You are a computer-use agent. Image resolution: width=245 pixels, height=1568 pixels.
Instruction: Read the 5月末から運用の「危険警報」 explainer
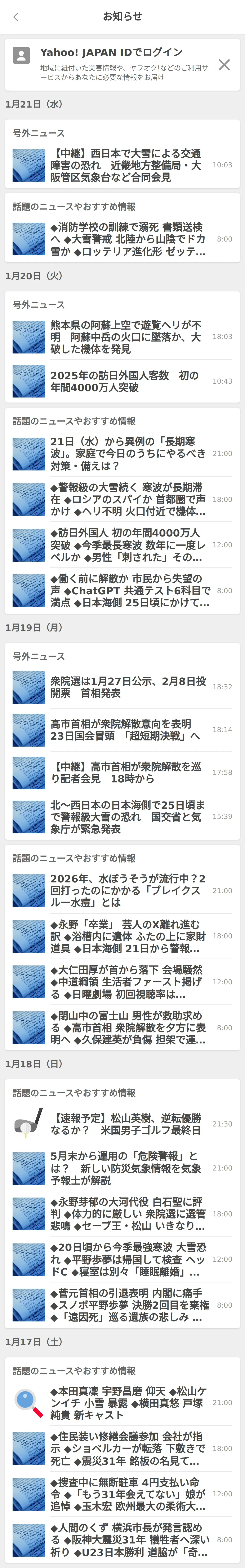126,1168
